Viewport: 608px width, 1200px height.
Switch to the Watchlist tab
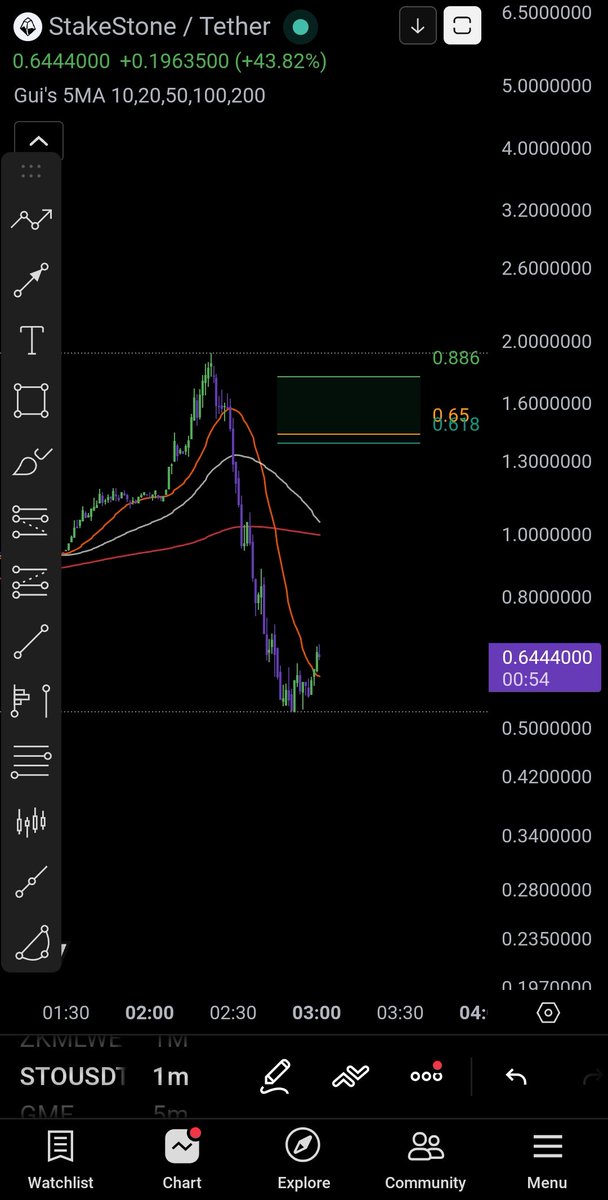pyautogui.click(x=60, y=1160)
